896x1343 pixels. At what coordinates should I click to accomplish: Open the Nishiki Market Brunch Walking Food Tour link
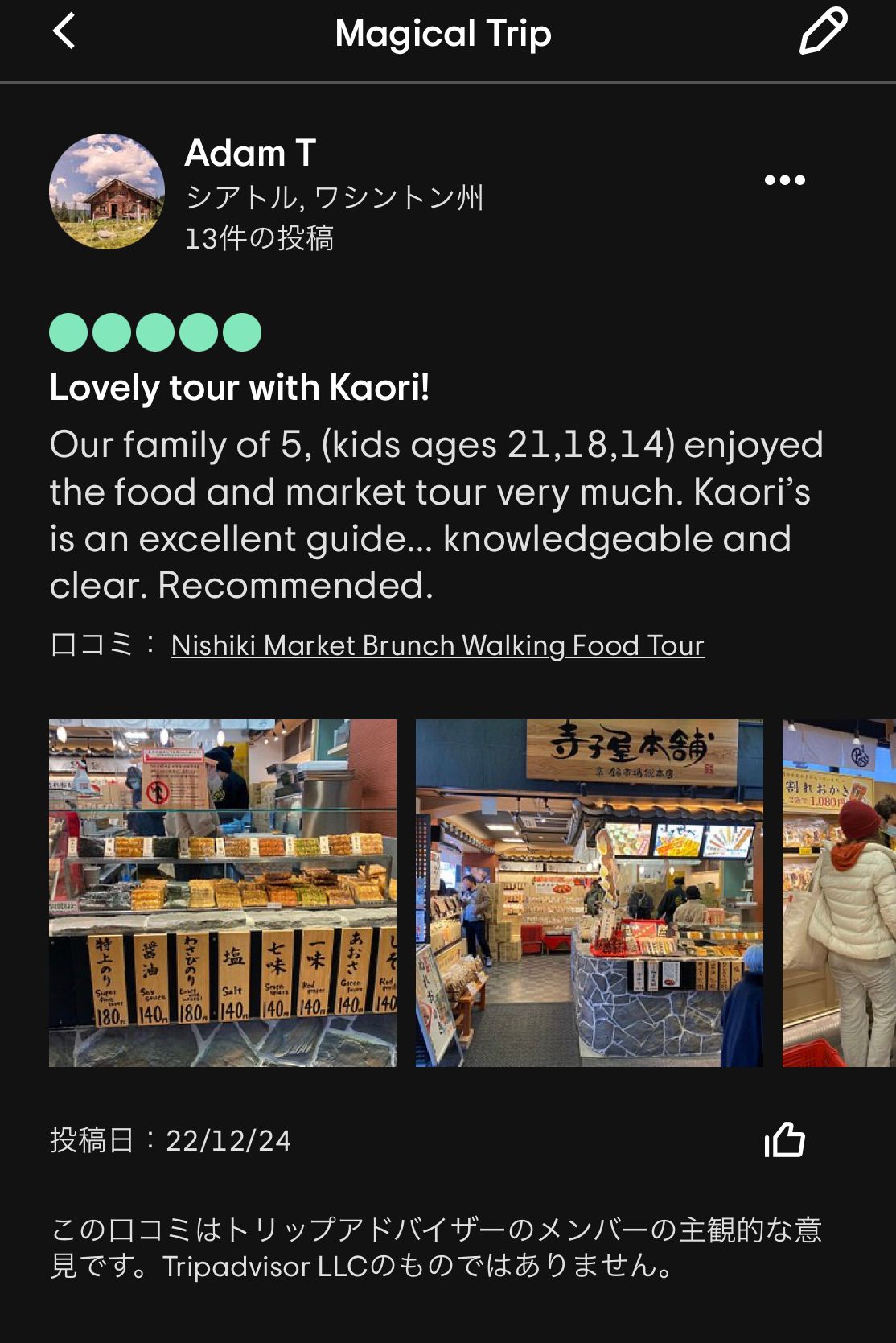tap(438, 645)
